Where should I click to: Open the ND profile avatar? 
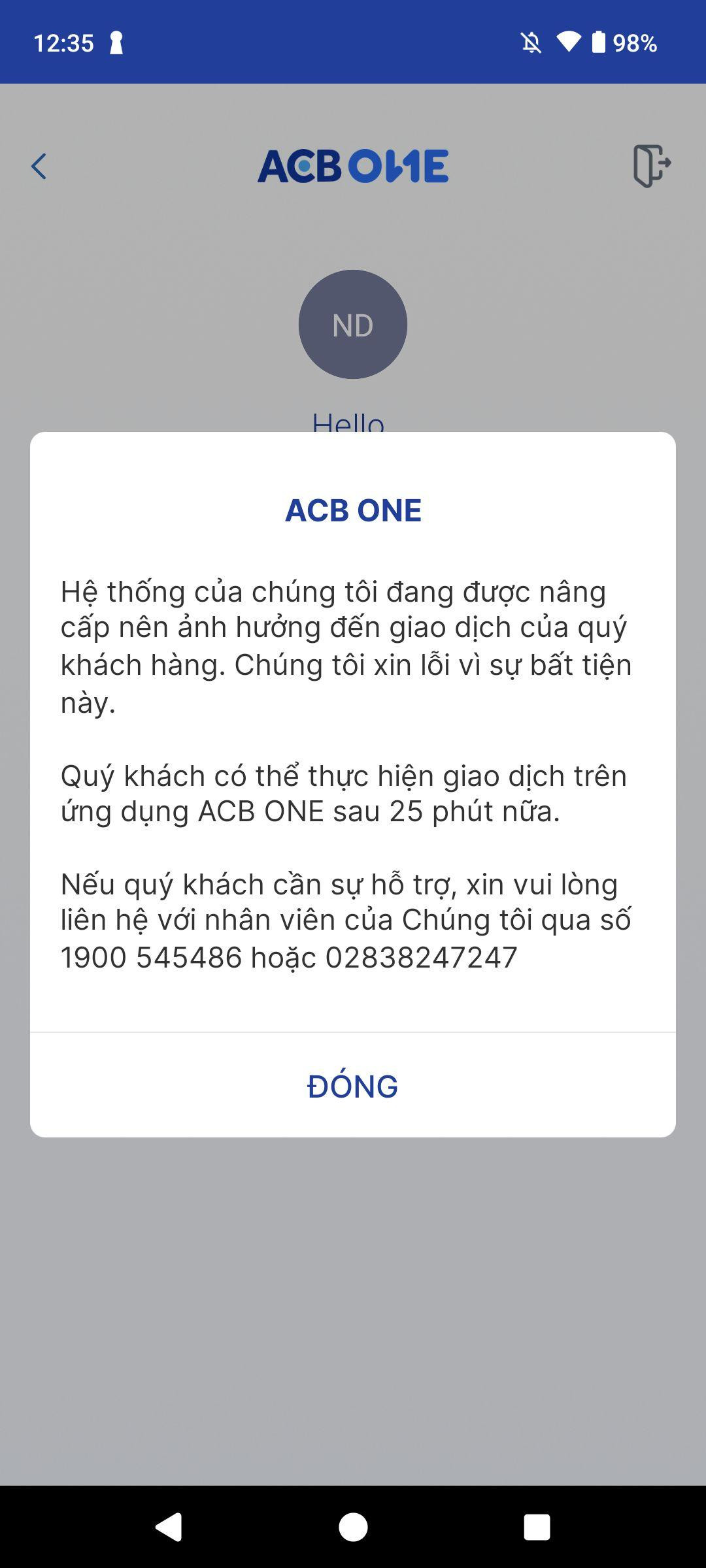(x=353, y=324)
